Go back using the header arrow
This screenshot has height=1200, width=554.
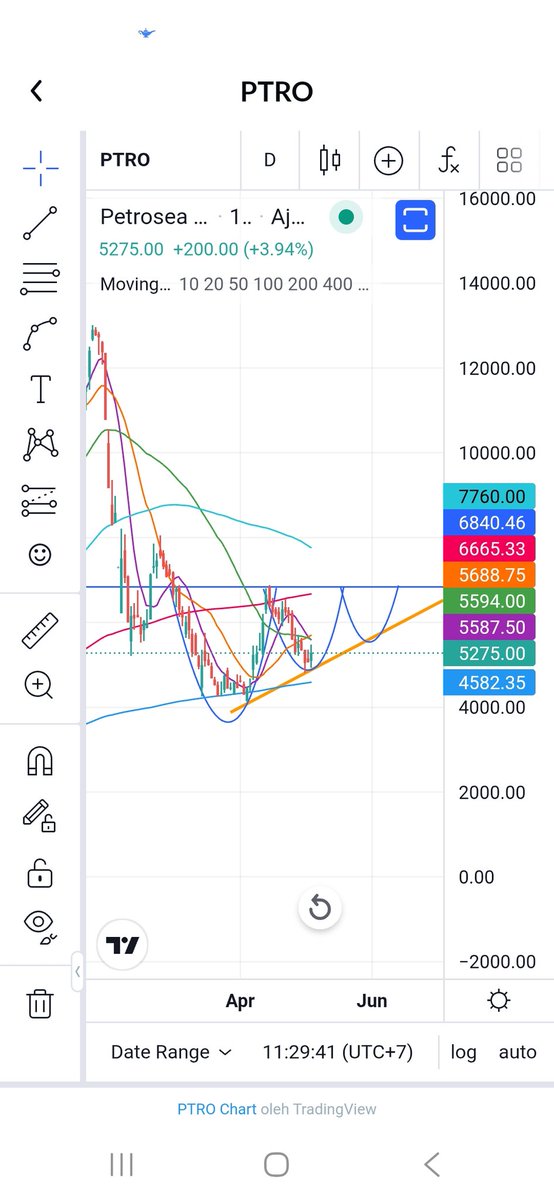(x=37, y=91)
